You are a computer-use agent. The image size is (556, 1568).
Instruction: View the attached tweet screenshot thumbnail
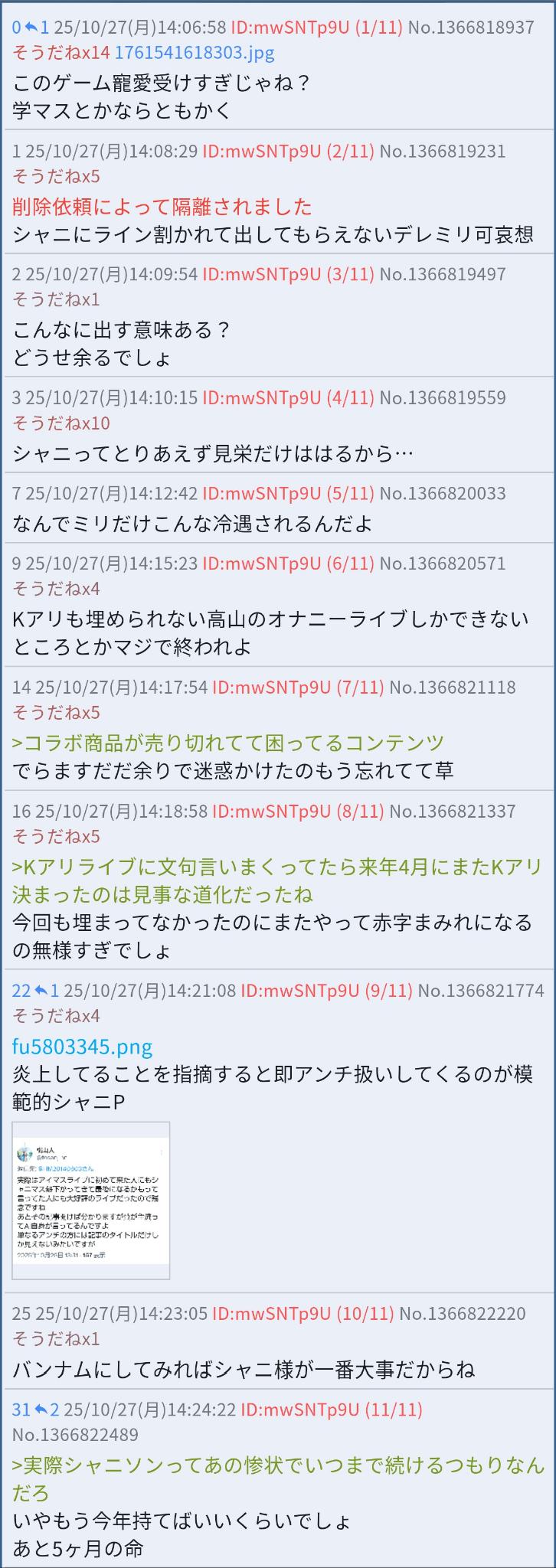coord(91,1200)
